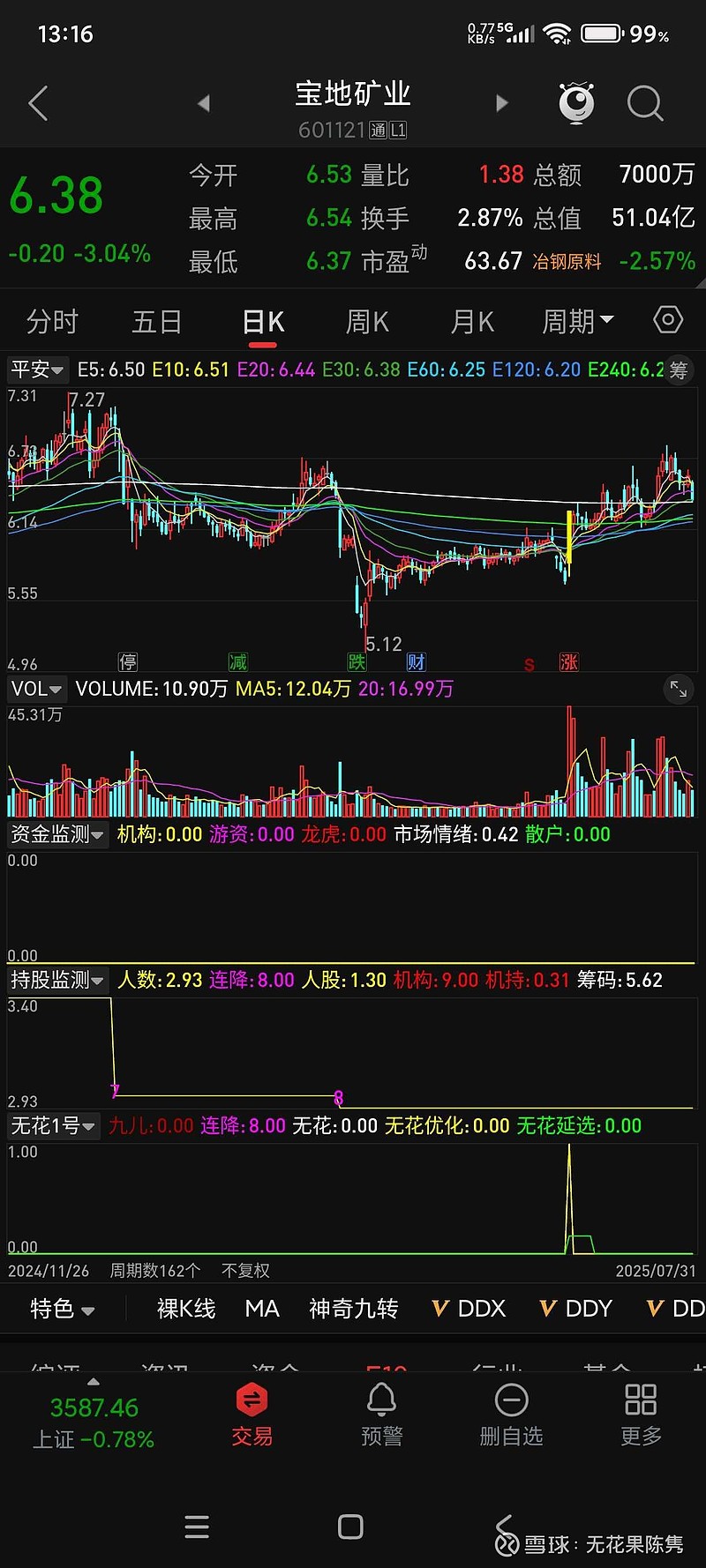
Task: Open the 周期 period dropdown
Action: coord(578,320)
